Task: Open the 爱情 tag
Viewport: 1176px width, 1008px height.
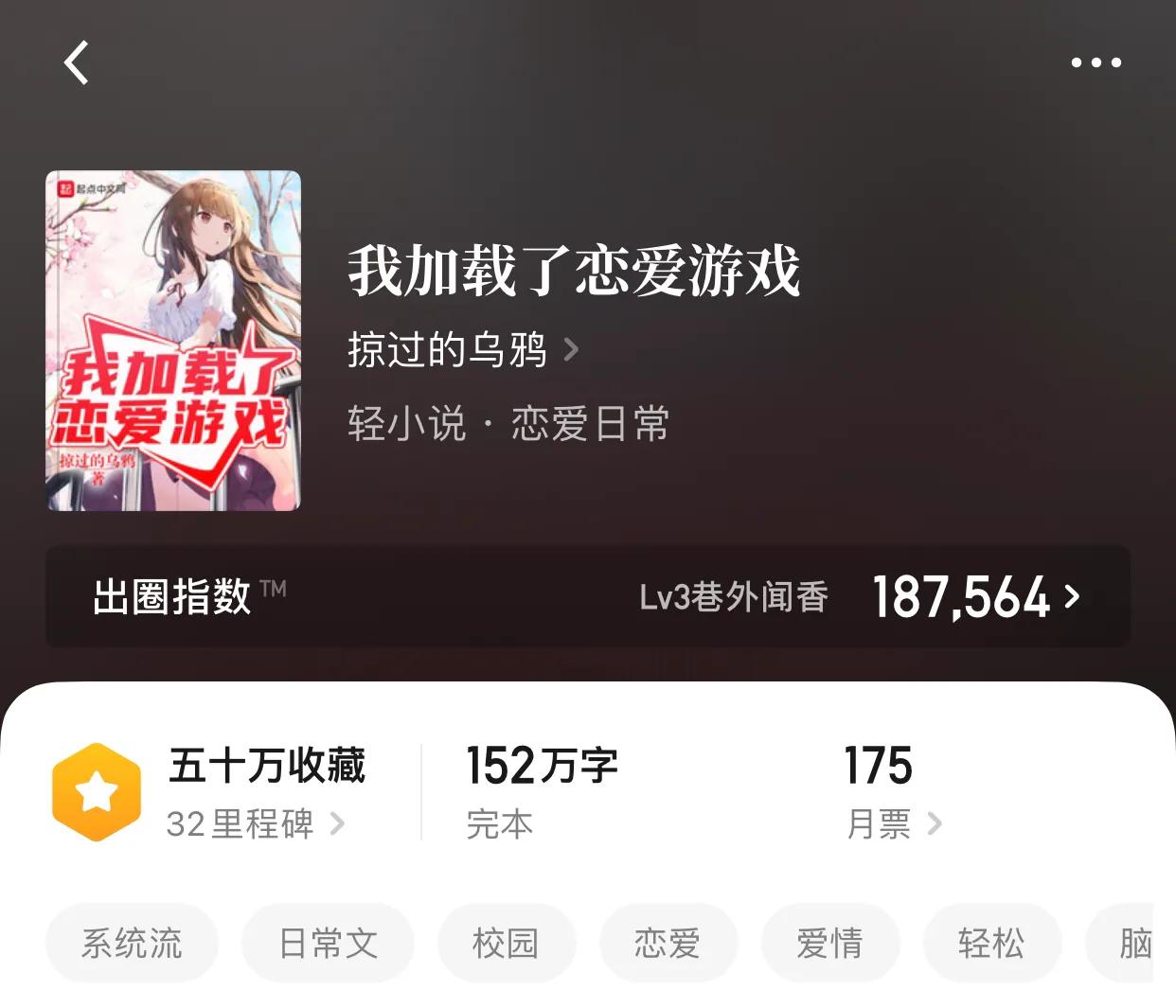Action: coord(829,943)
